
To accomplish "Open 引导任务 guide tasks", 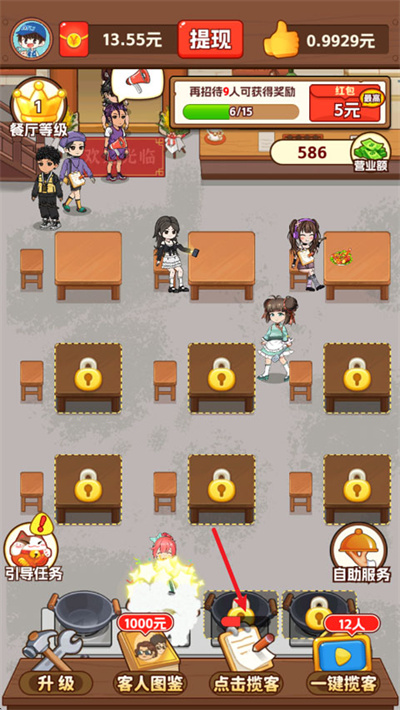I will 34,549.
